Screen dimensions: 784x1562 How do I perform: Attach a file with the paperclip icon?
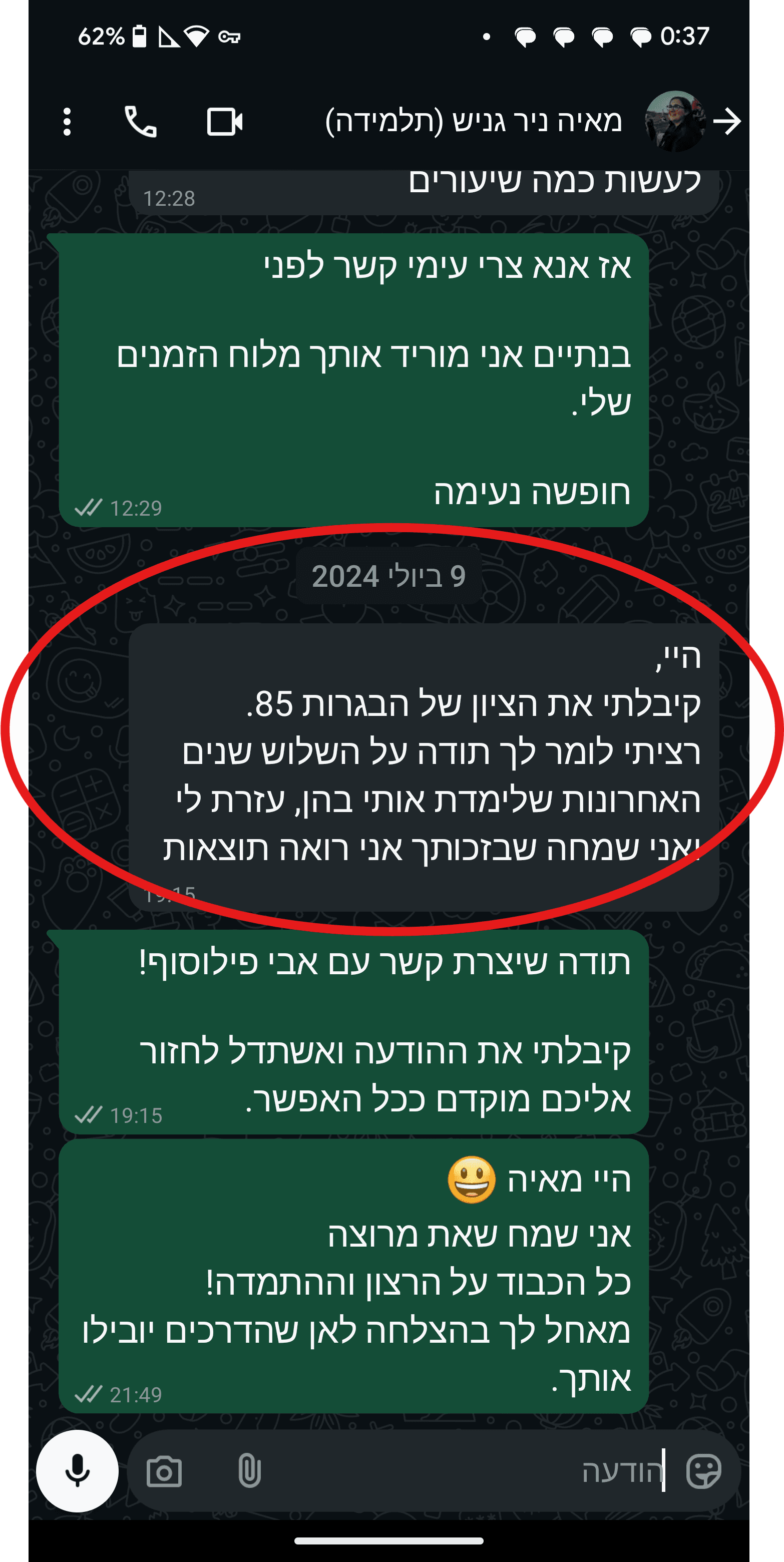point(249,1471)
